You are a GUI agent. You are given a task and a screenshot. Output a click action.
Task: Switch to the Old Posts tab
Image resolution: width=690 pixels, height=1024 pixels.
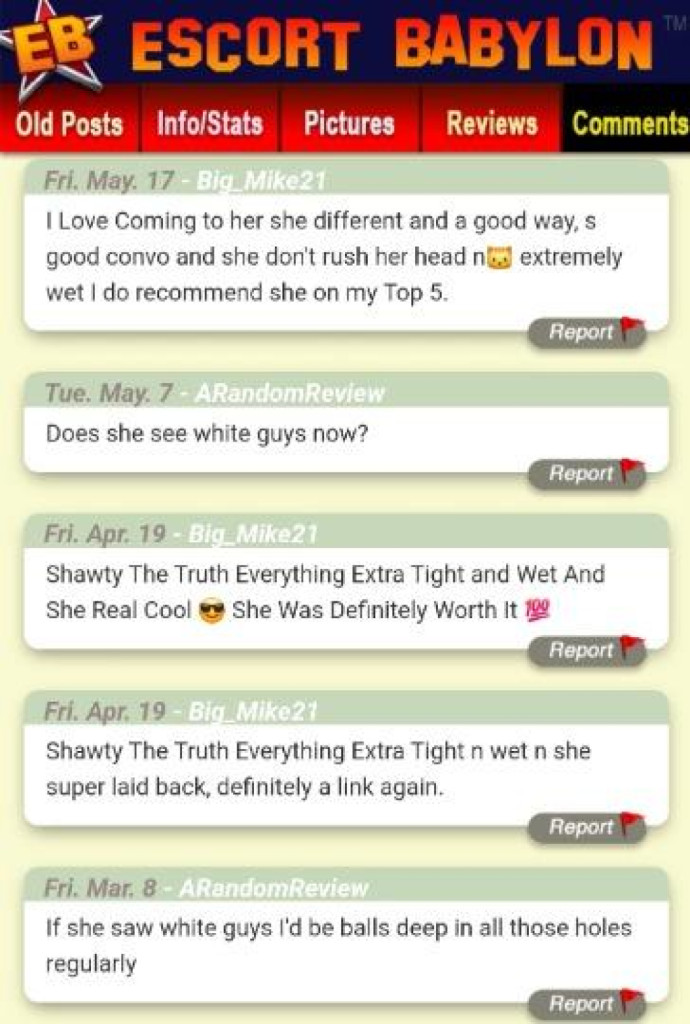(70, 124)
